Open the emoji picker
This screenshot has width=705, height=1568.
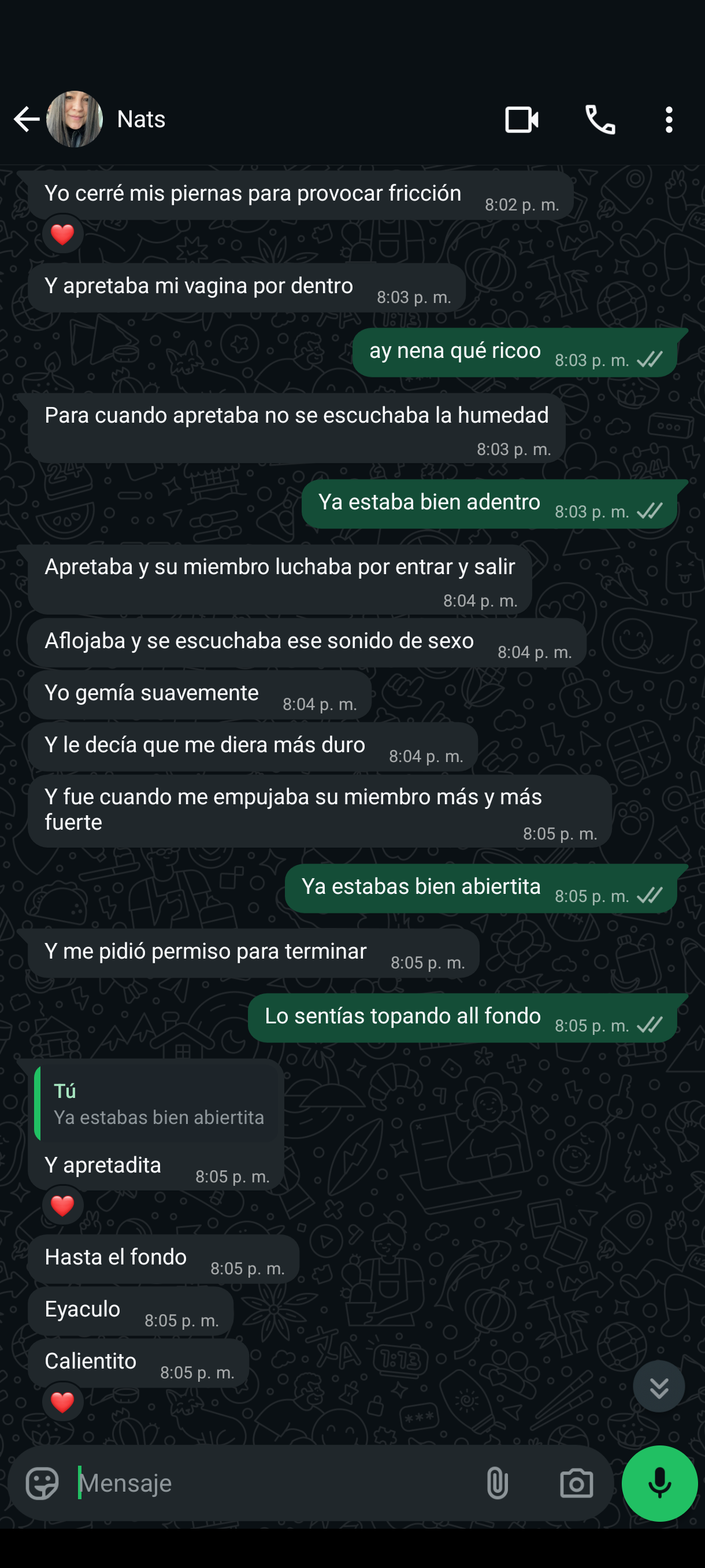(x=42, y=1483)
